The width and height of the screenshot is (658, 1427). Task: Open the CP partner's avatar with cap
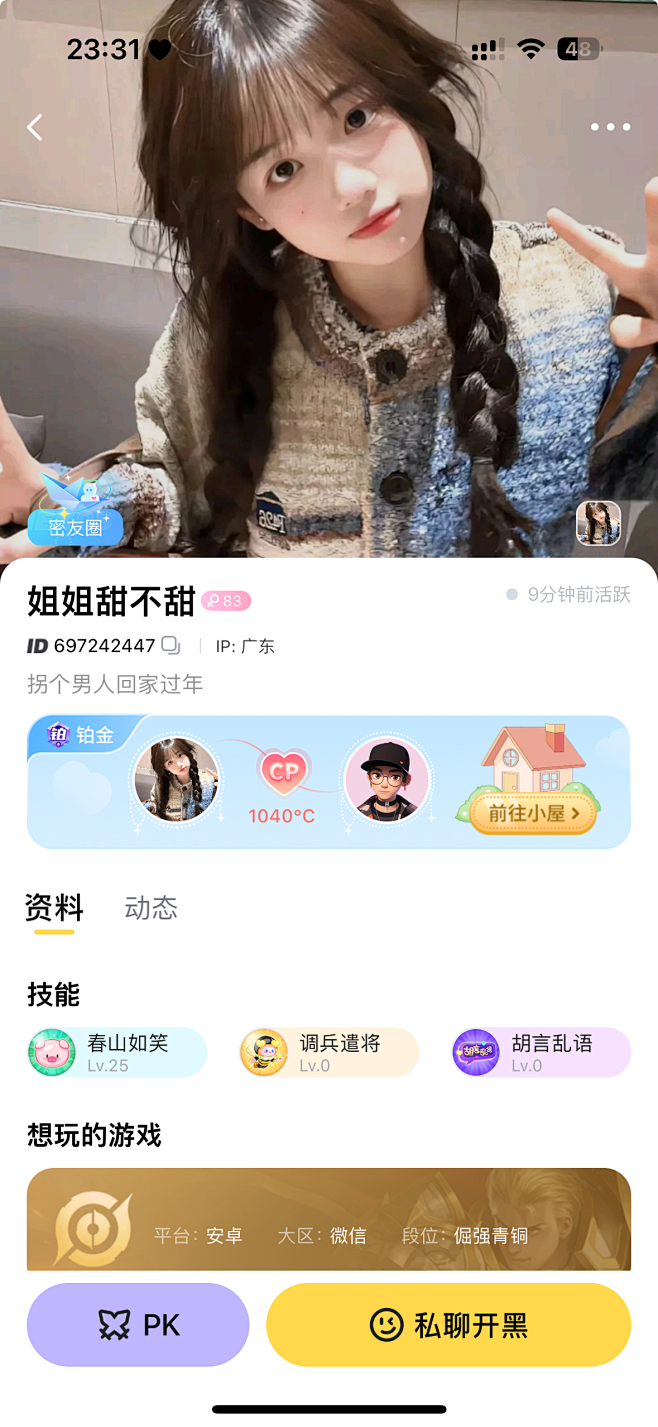click(386, 781)
